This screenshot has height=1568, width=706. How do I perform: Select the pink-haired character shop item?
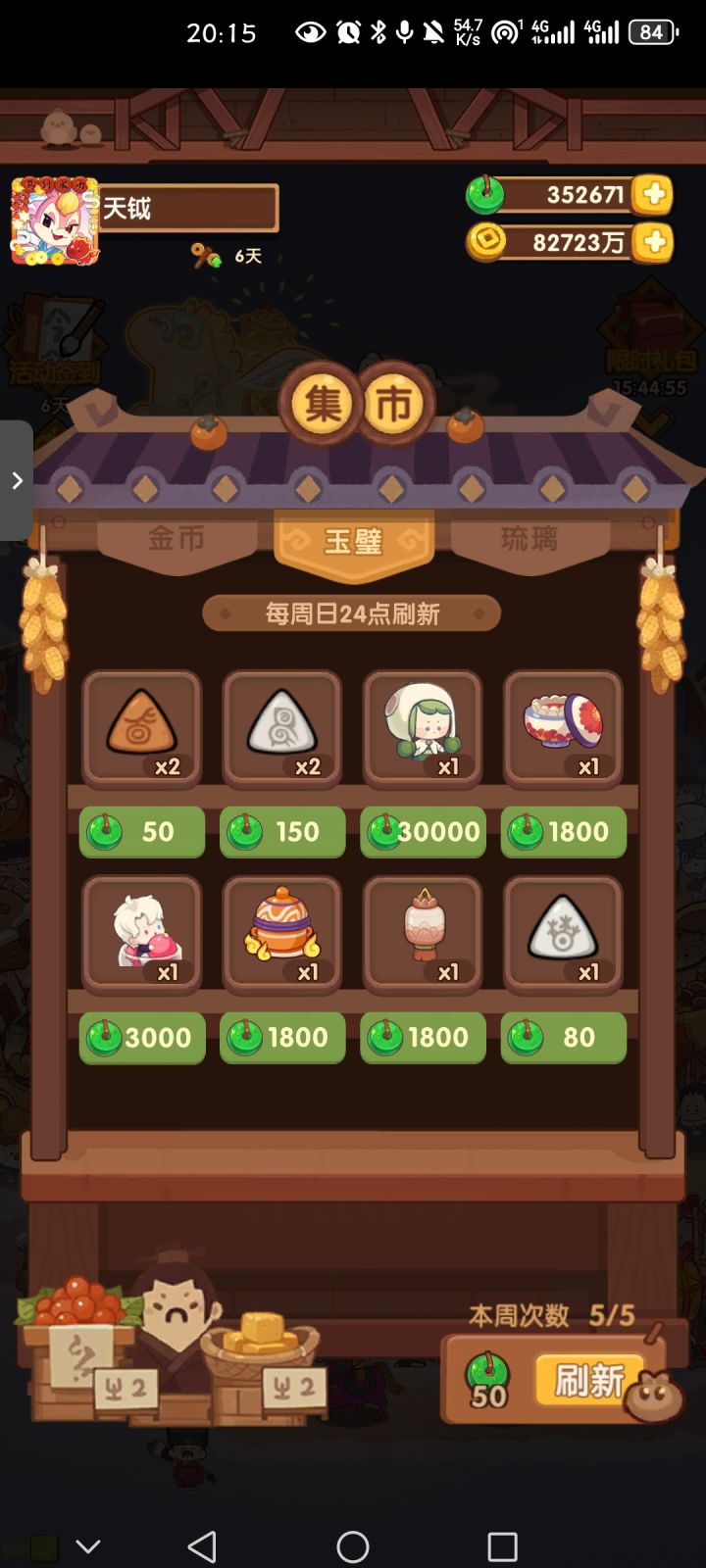point(141,933)
